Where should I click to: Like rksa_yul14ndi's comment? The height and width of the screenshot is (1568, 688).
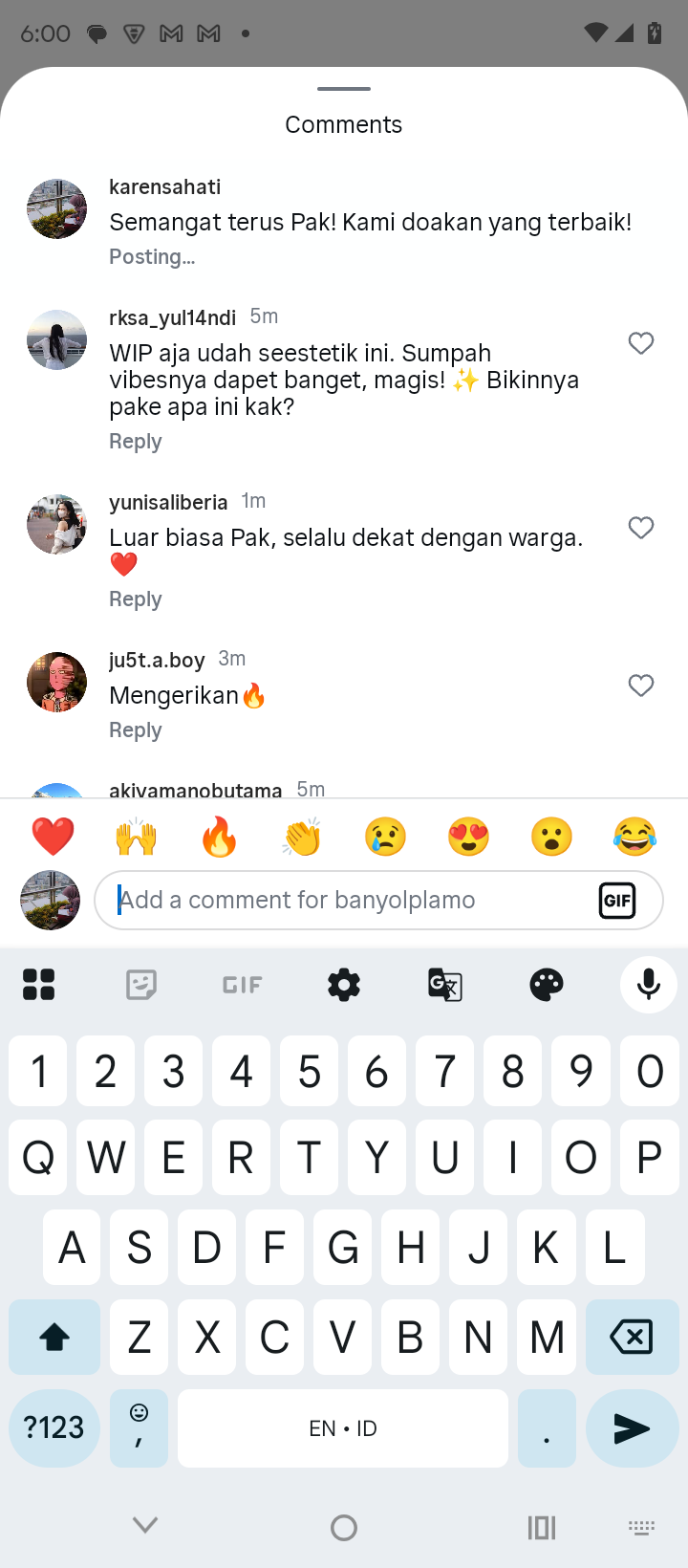(x=641, y=343)
